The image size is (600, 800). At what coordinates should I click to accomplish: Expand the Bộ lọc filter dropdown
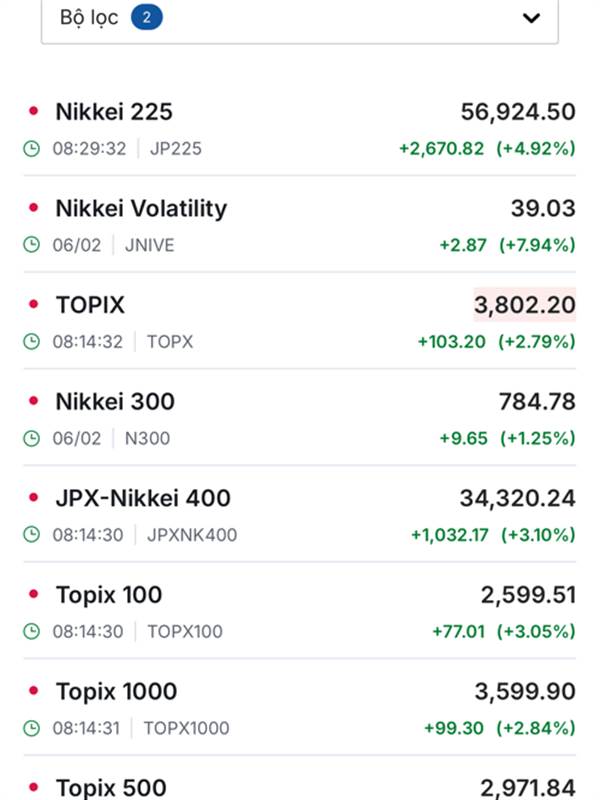point(531,18)
